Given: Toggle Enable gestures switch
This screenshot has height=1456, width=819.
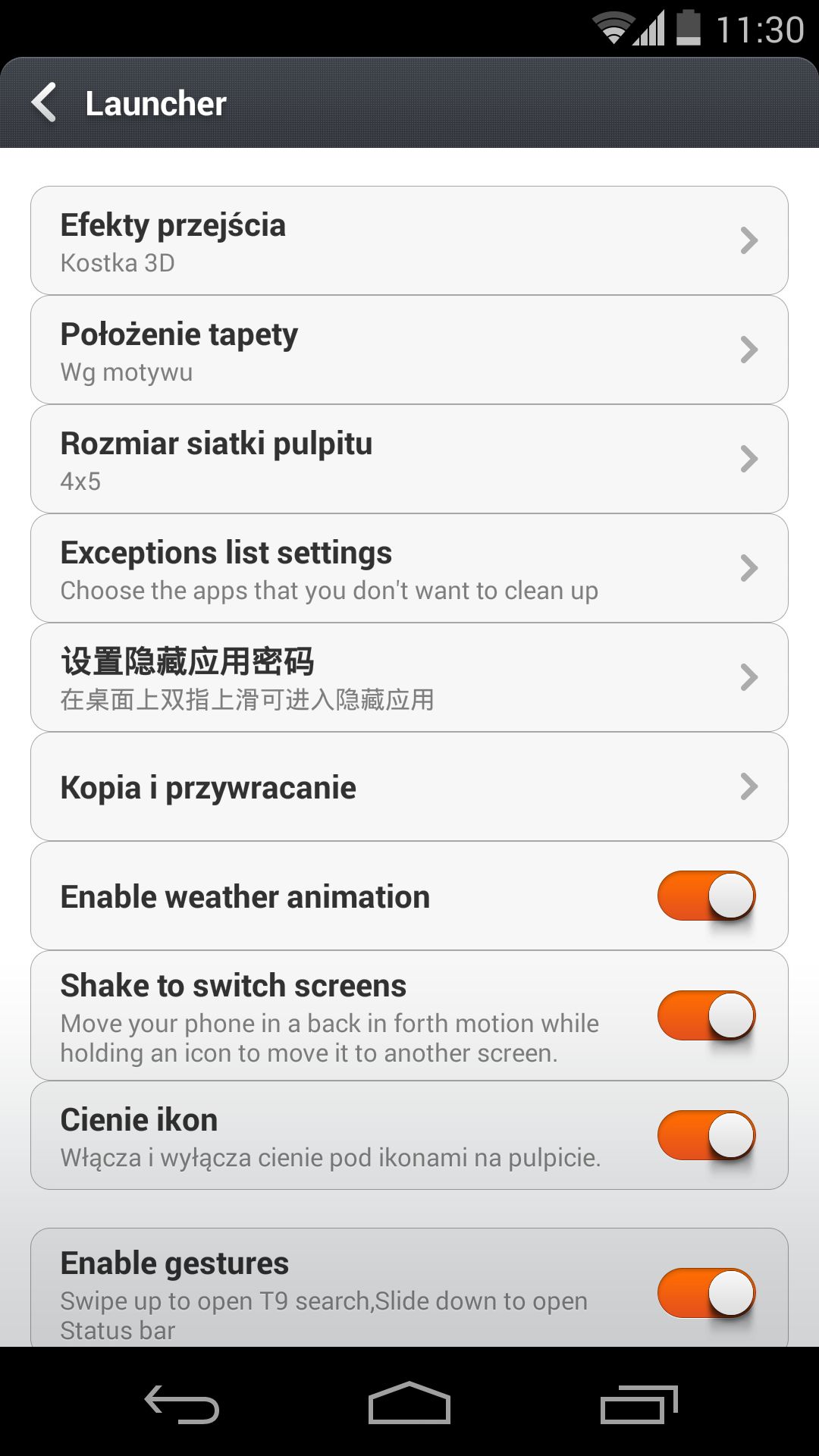Looking at the screenshot, I should pos(706,1293).
